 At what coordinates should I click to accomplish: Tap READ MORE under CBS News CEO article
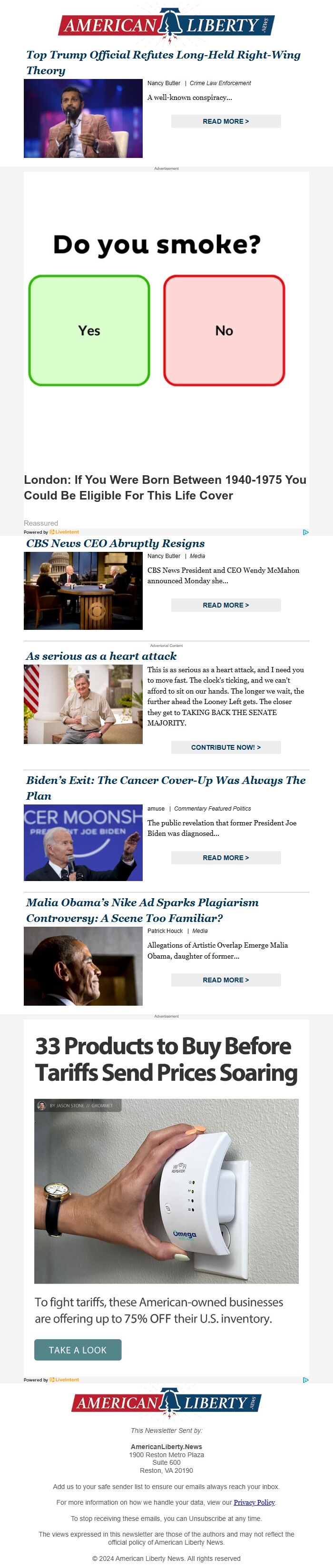click(x=226, y=605)
